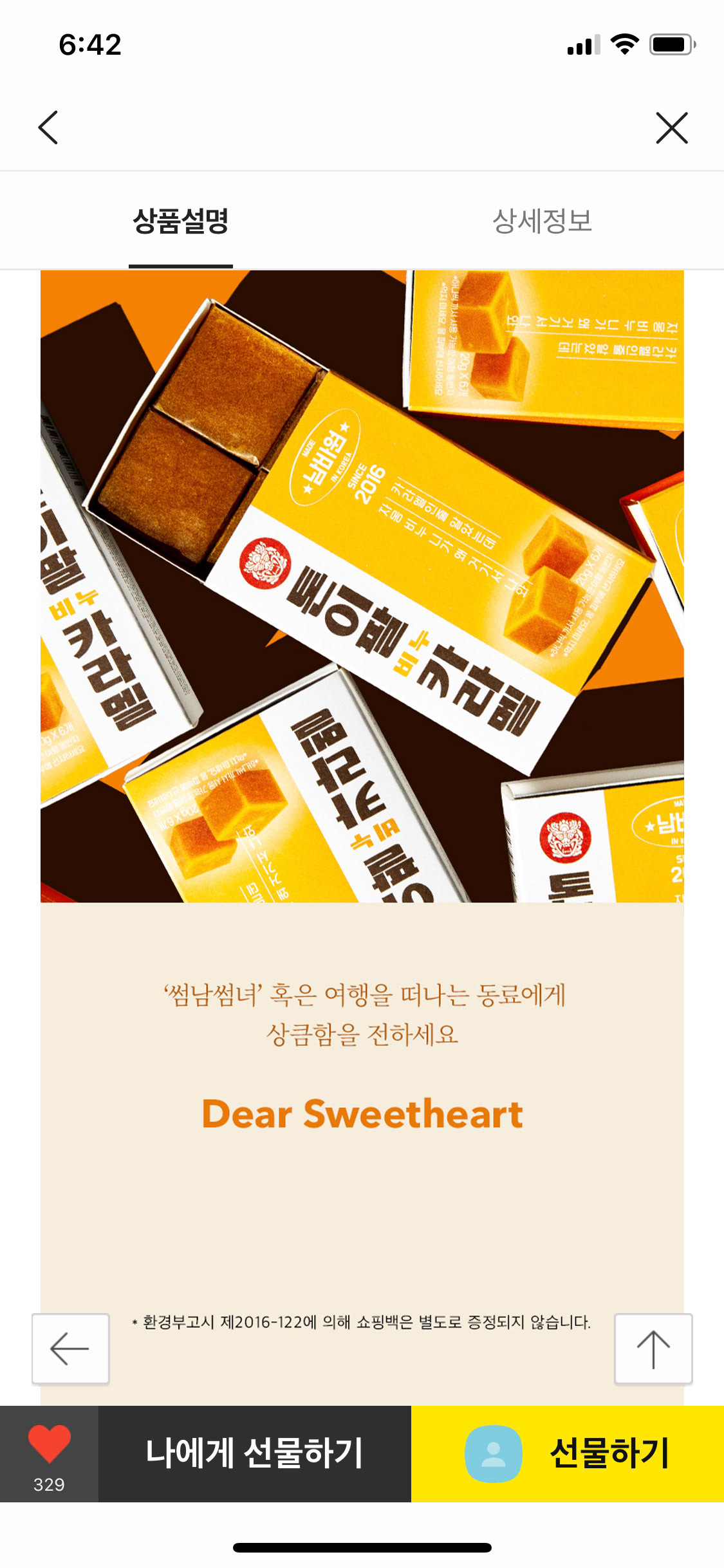Go back using the top-left arrow

[x=48, y=127]
